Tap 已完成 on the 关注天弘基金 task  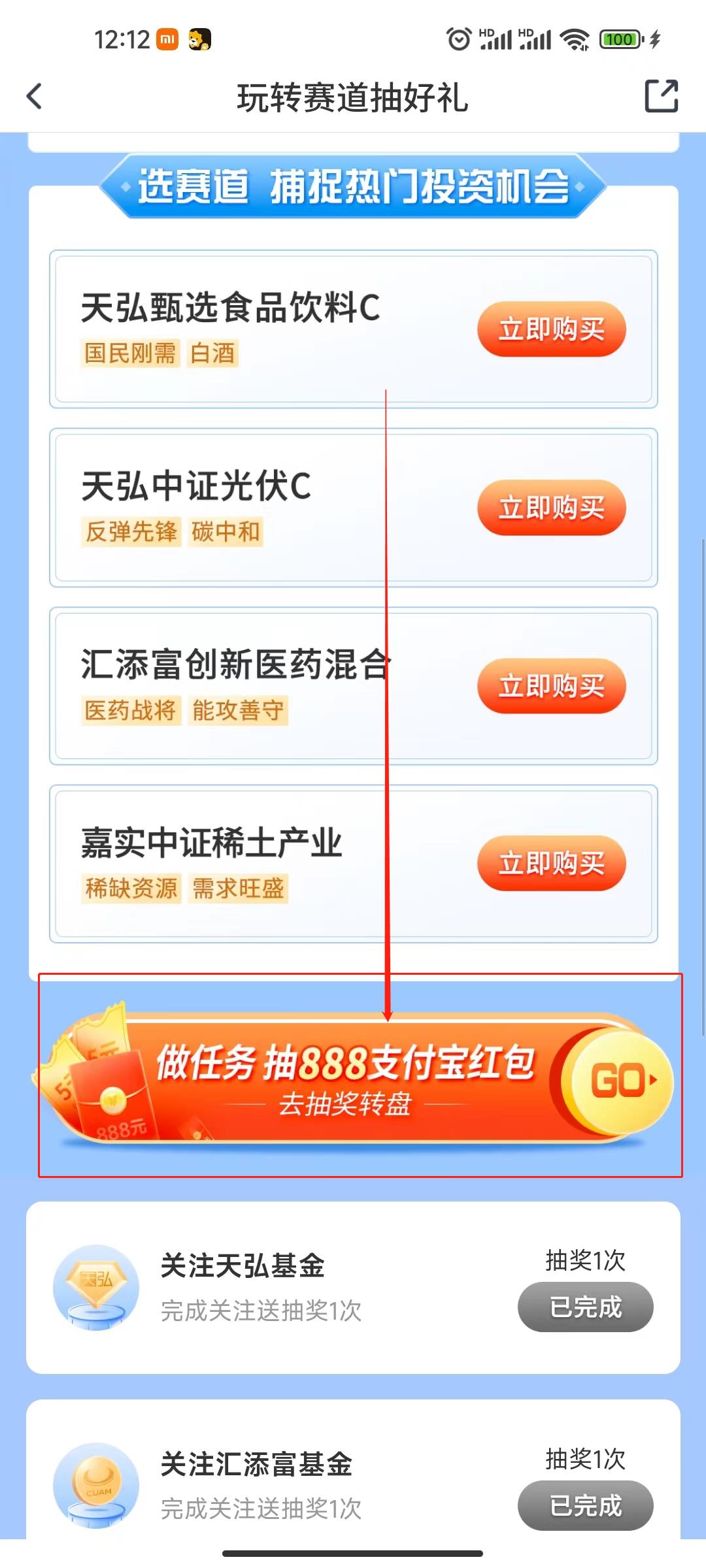585,1307
